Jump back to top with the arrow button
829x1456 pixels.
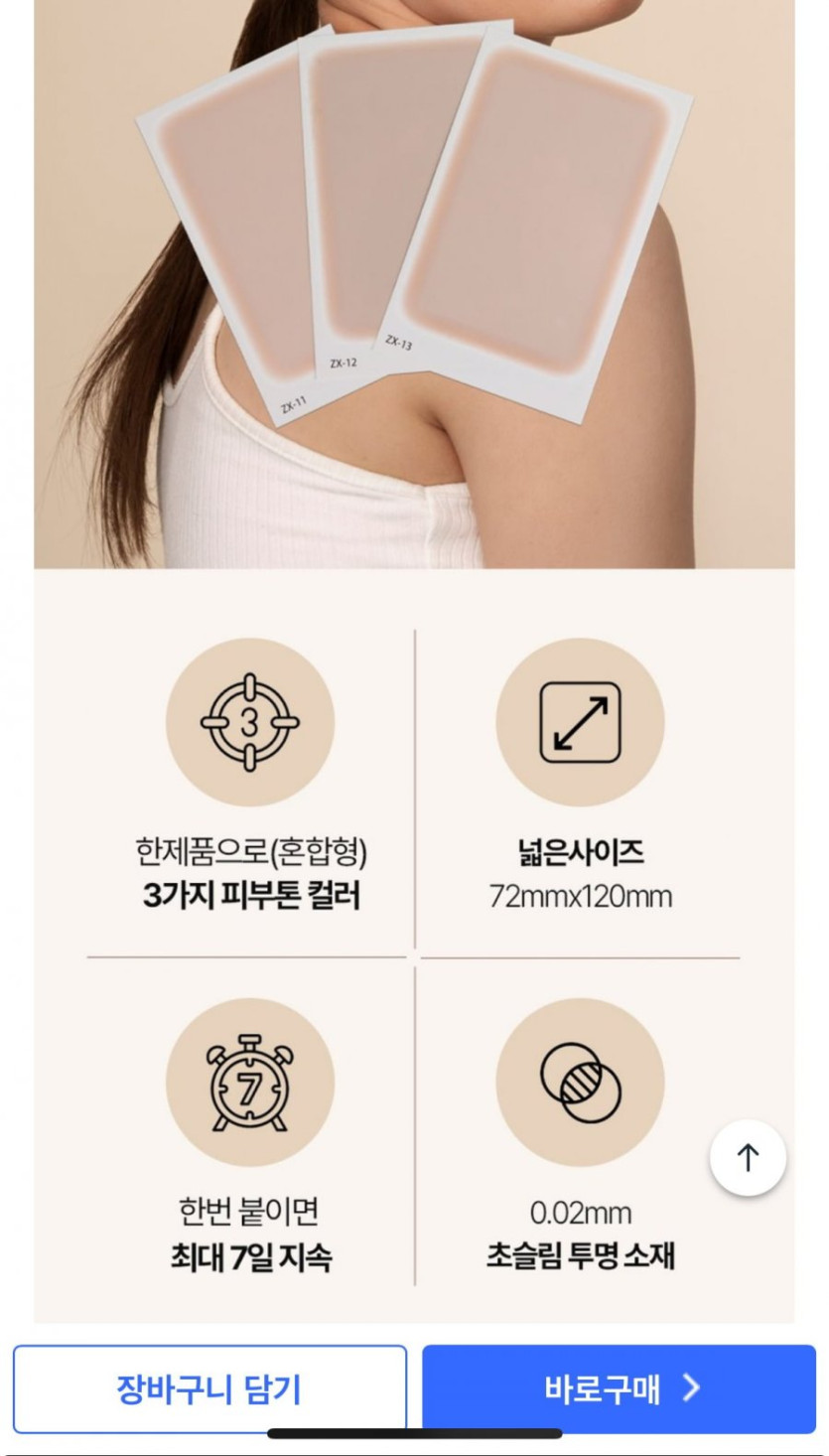[748, 1158]
